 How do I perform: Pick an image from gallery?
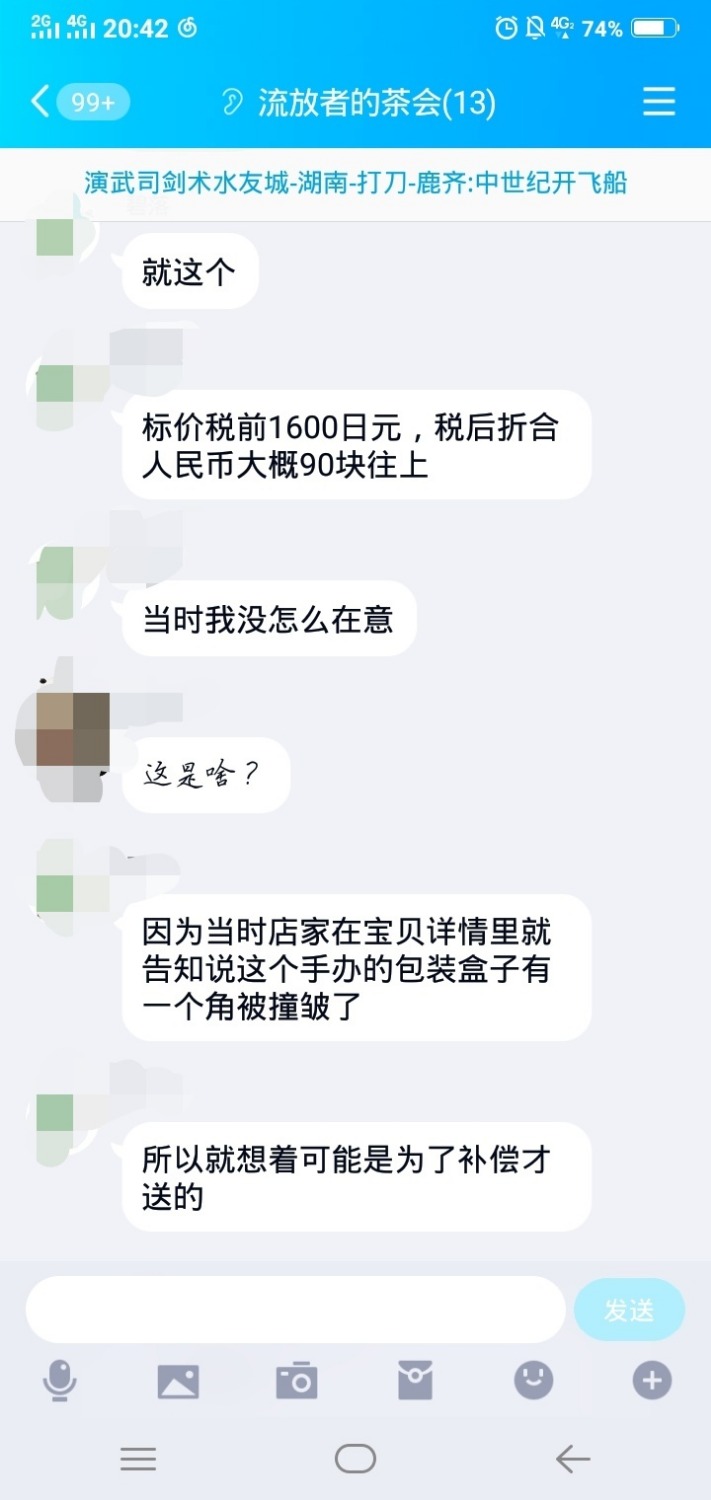(x=178, y=1382)
